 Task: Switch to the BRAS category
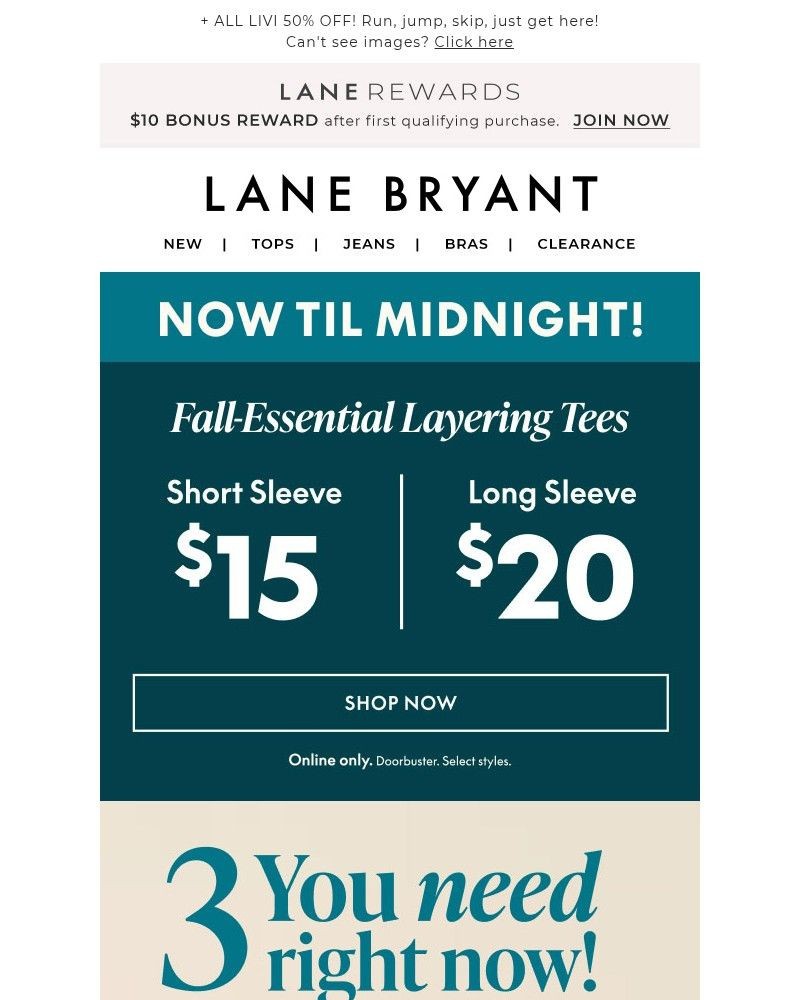pos(466,243)
